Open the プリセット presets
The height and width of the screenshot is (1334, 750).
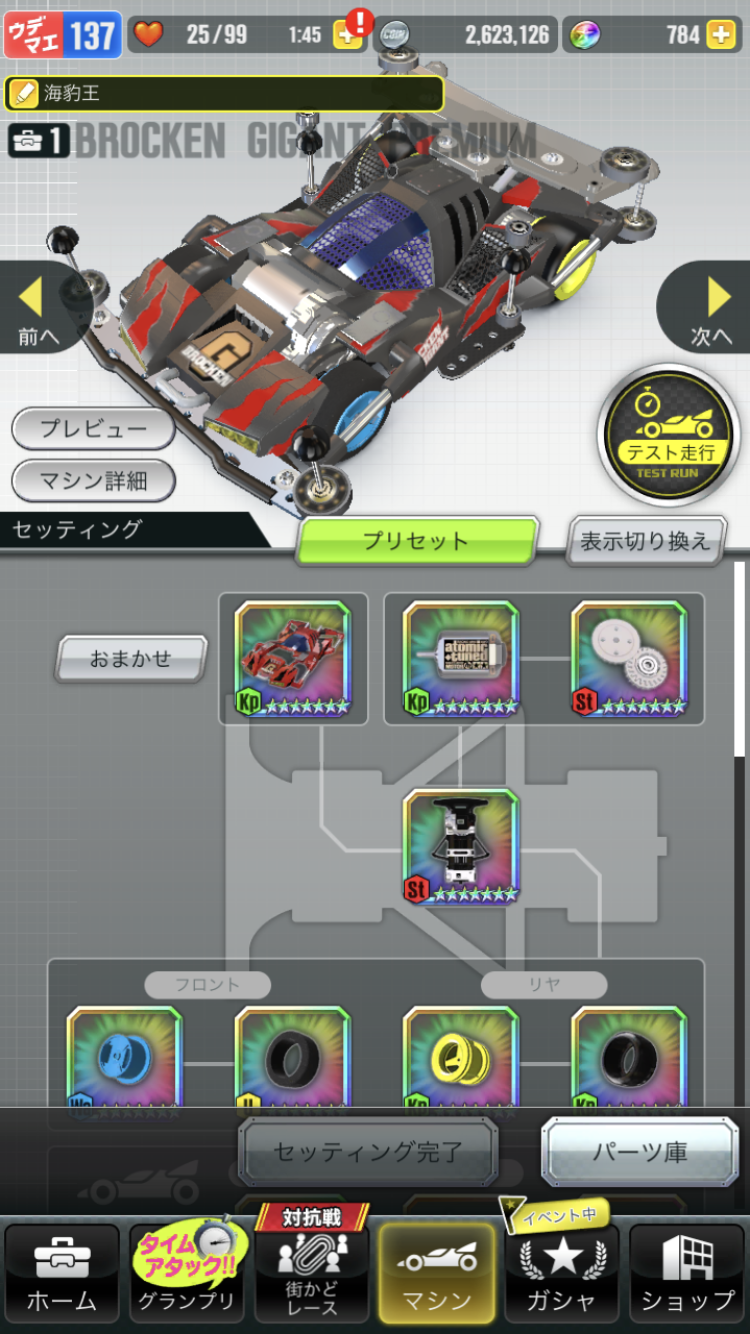[417, 542]
